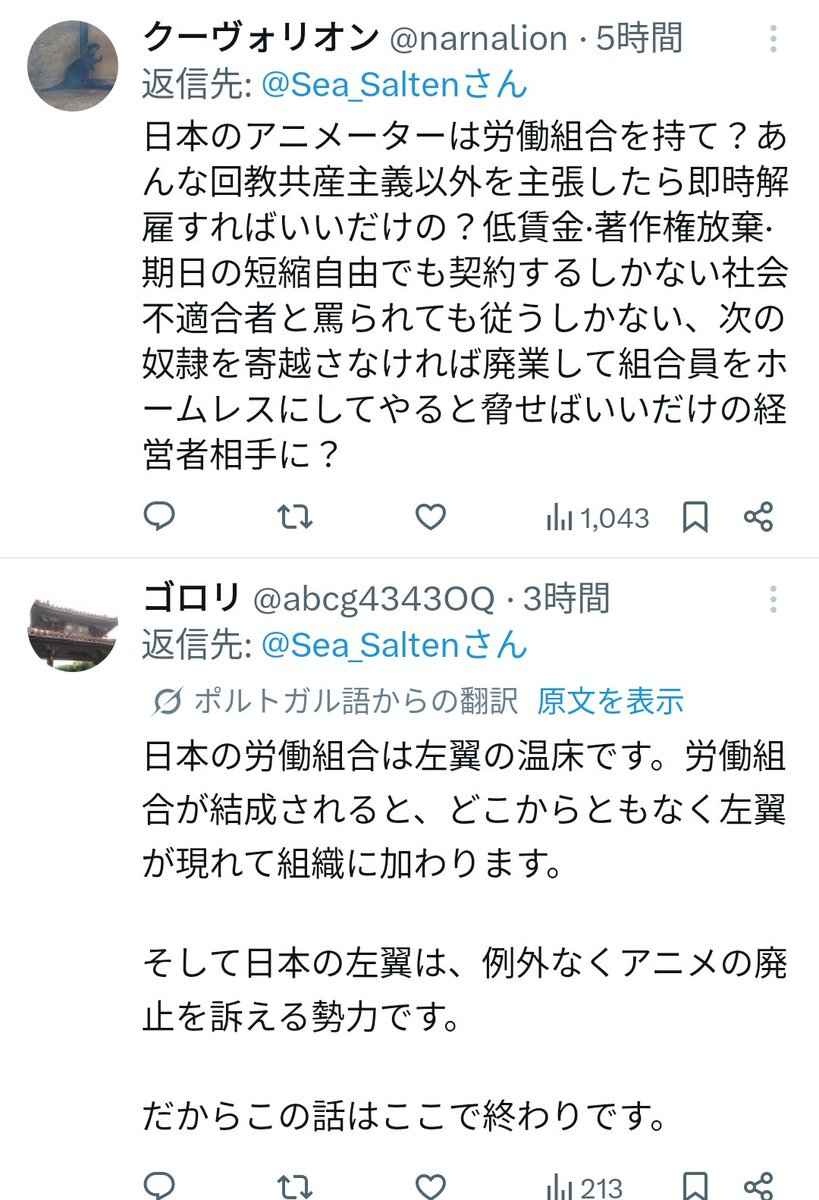Repost クーヴォリオン's reply
The image size is (819, 1200).
point(295,516)
